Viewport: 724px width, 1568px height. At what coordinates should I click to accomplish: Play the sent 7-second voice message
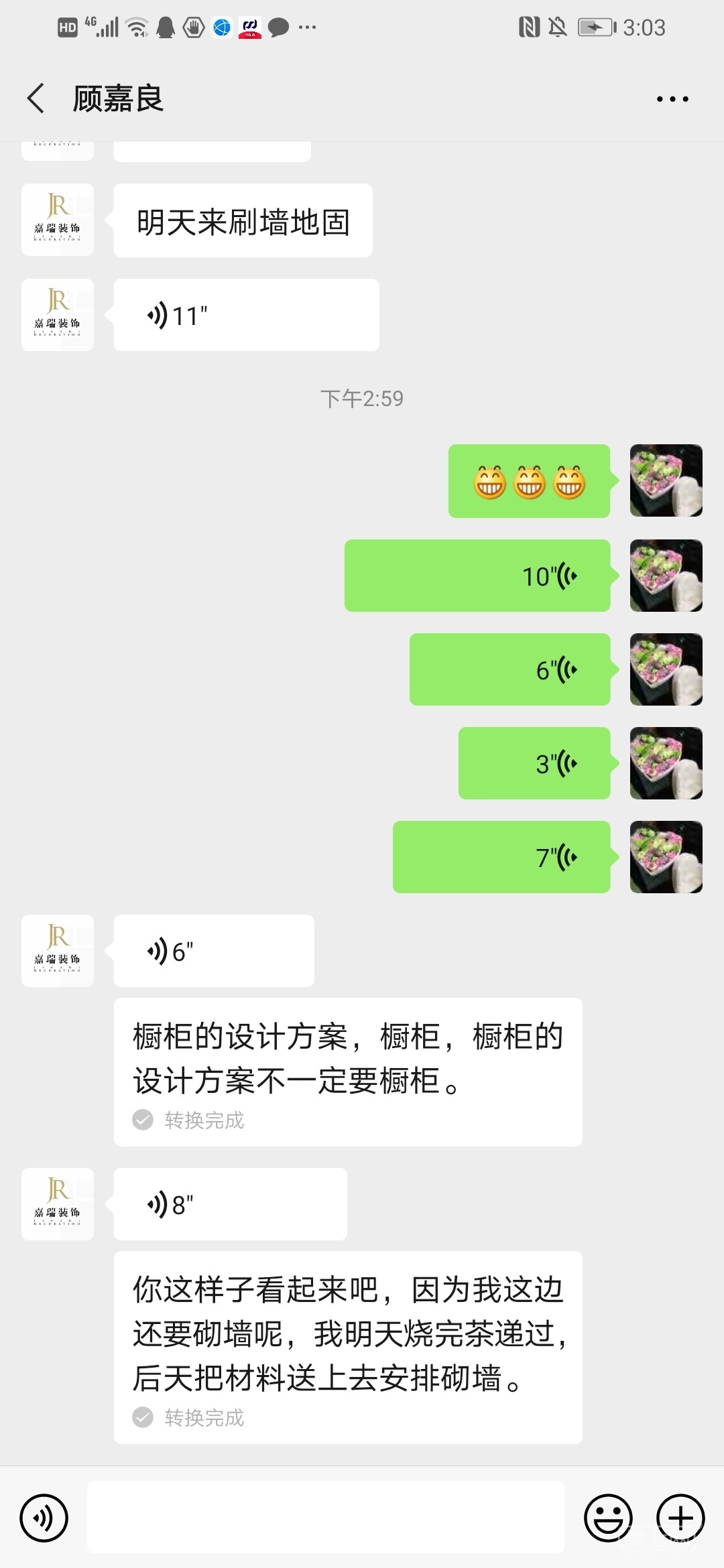coord(501,857)
